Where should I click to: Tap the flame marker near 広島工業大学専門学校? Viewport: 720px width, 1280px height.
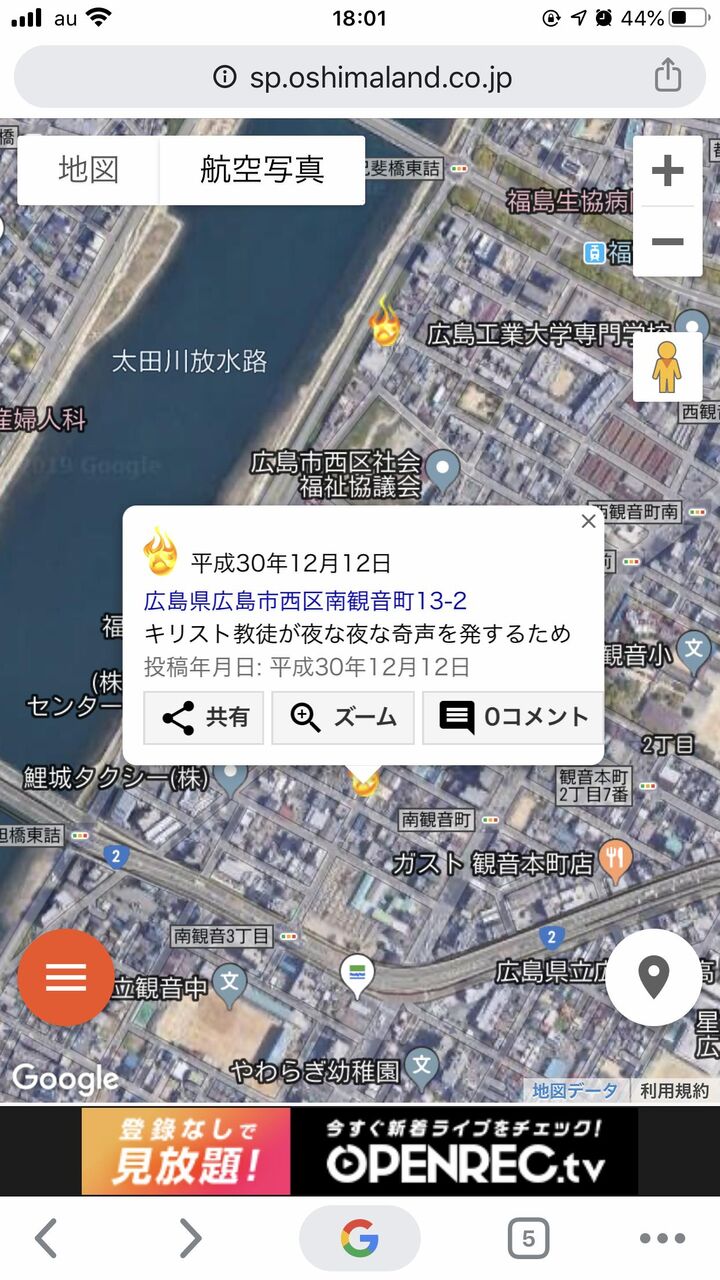pyautogui.click(x=385, y=322)
